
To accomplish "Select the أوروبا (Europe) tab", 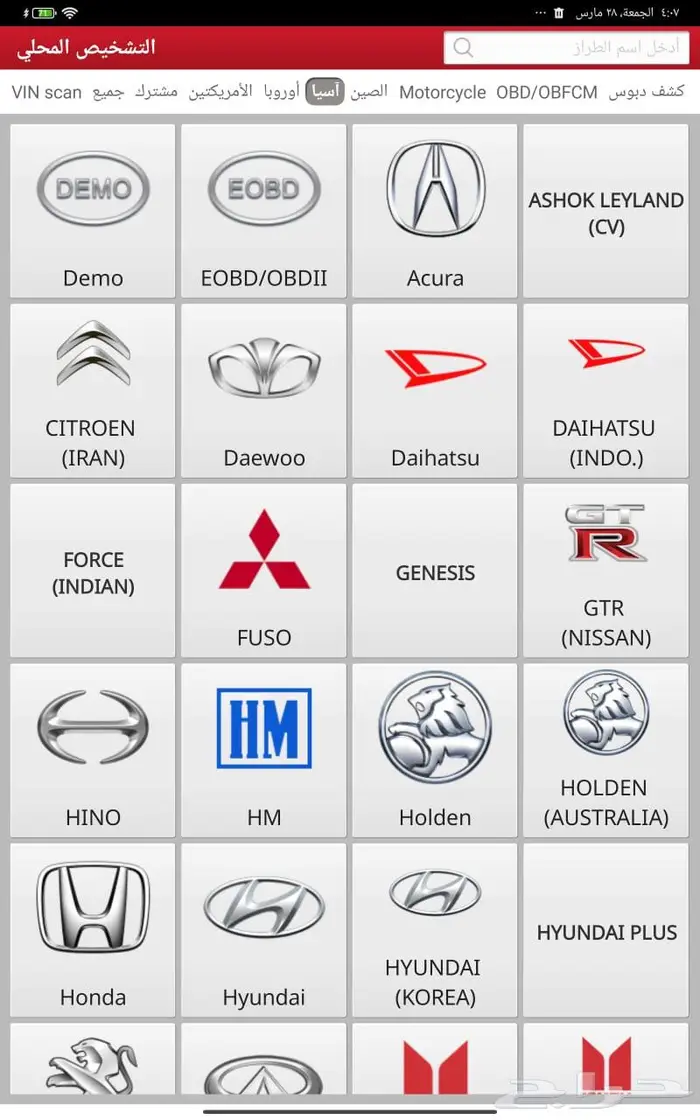I will pos(282,92).
